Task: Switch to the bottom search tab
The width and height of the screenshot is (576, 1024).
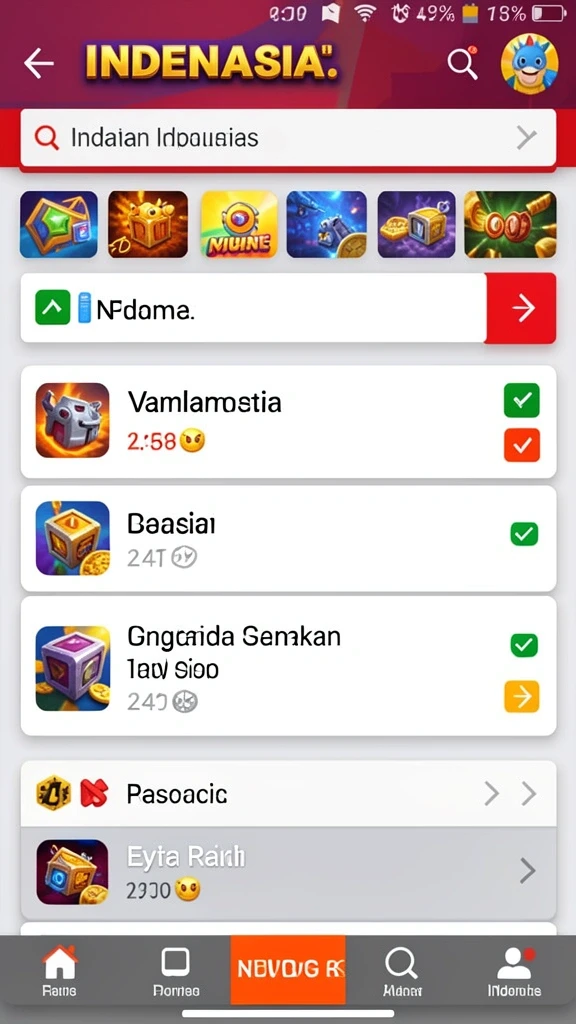Action: pos(401,971)
